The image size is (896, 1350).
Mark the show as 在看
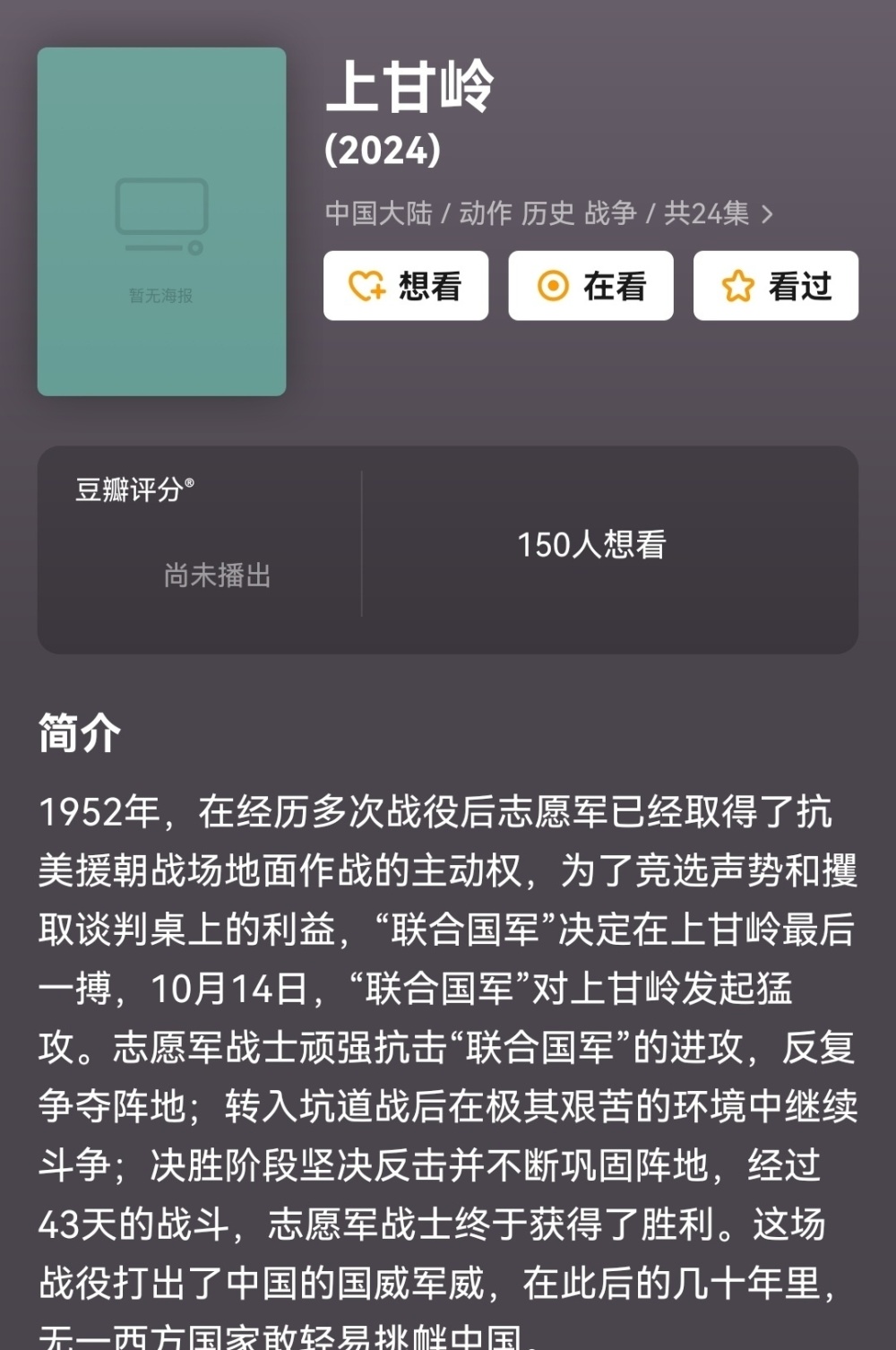[590, 286]
